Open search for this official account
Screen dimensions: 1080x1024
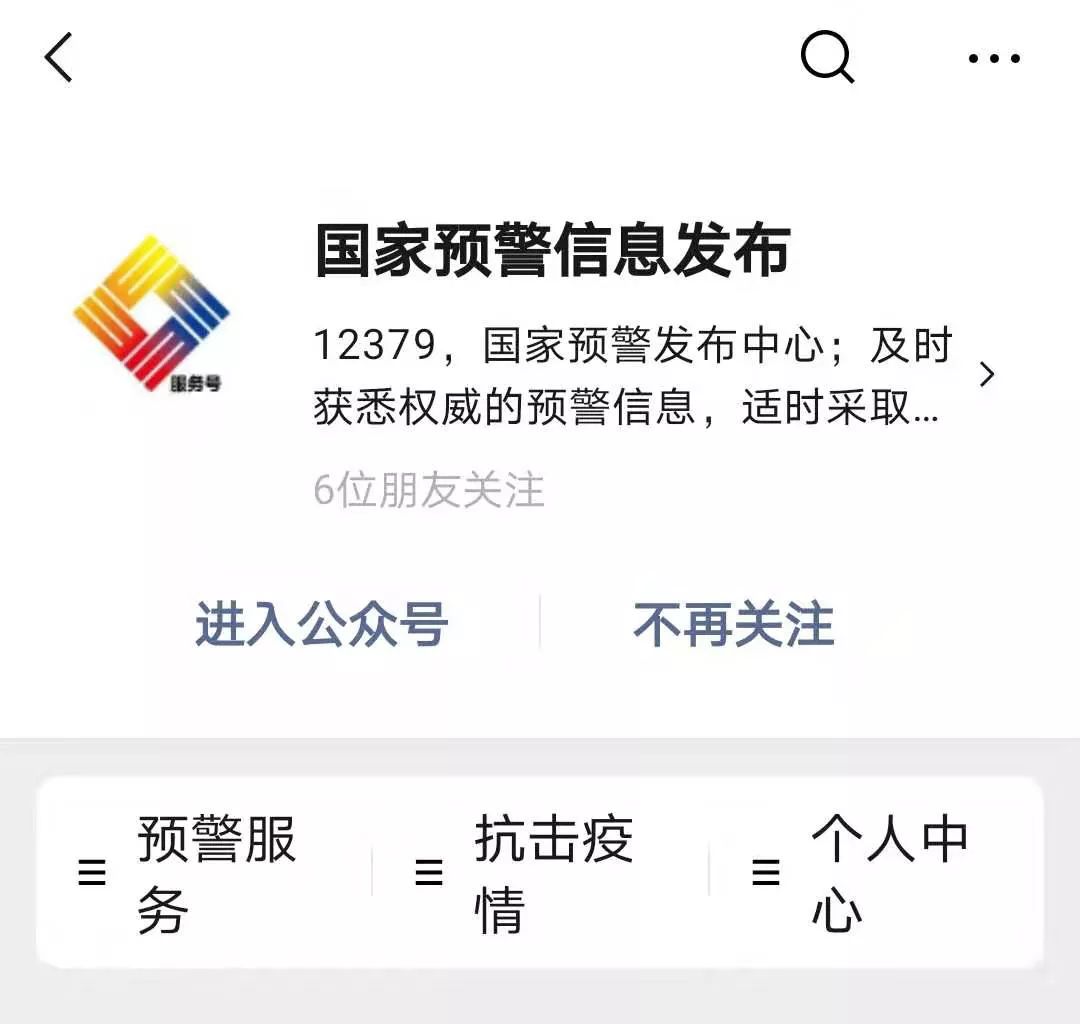(x=827, y=57)
